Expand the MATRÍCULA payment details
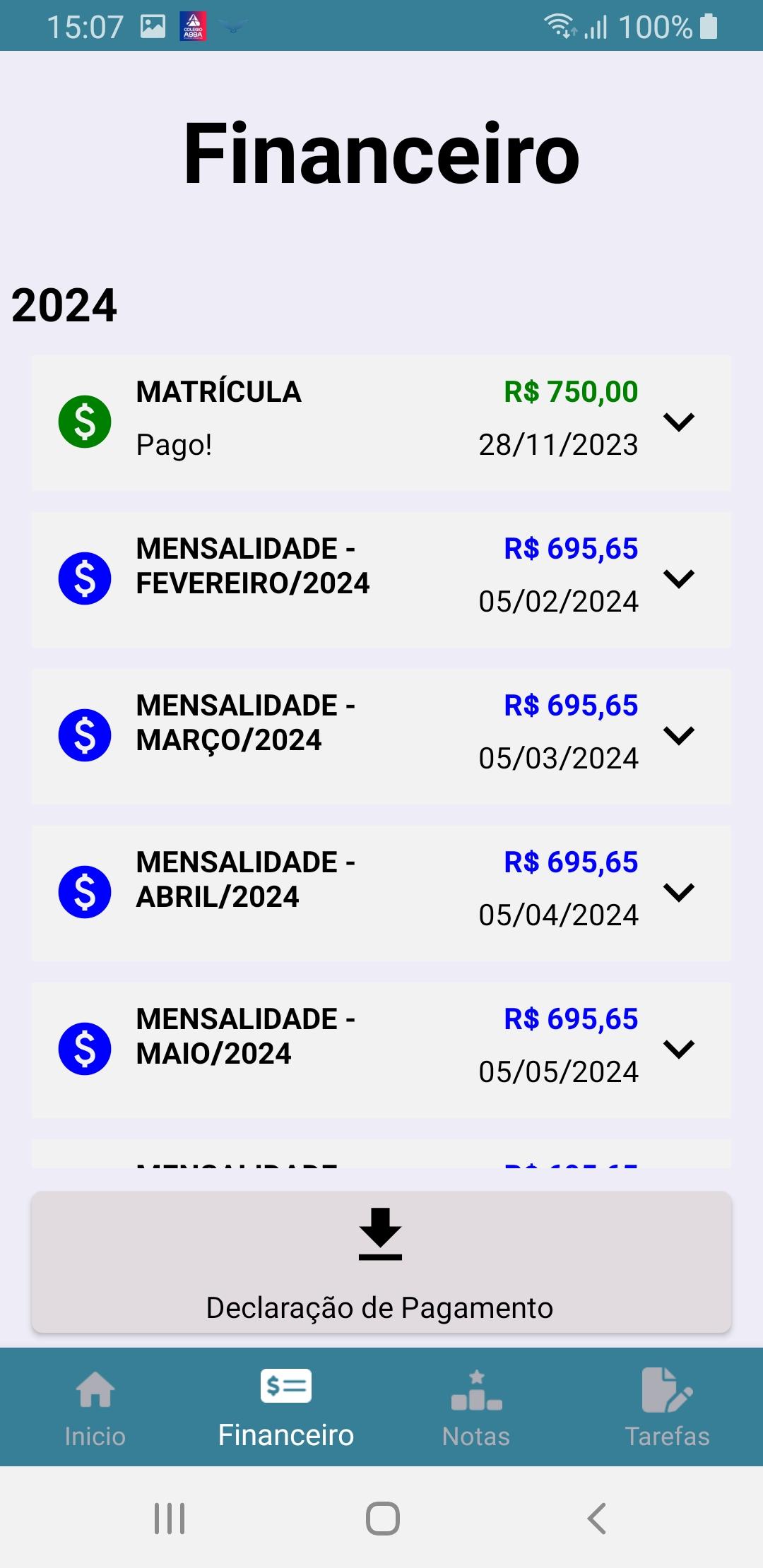The height and width of the screenshot is (1568, 763). click(679, 422)
